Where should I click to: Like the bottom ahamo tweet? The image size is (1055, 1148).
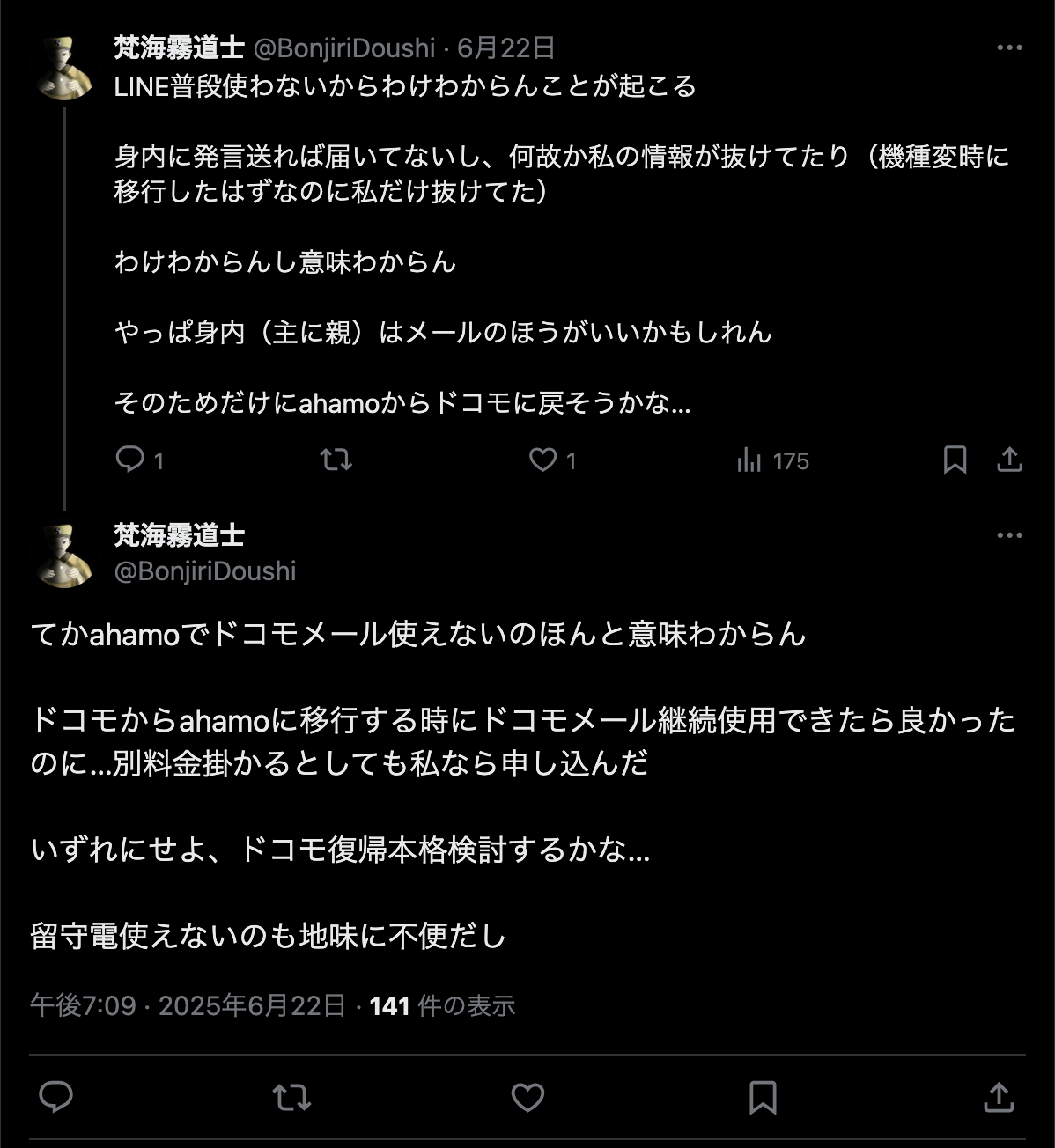(x=527, y=1098)
